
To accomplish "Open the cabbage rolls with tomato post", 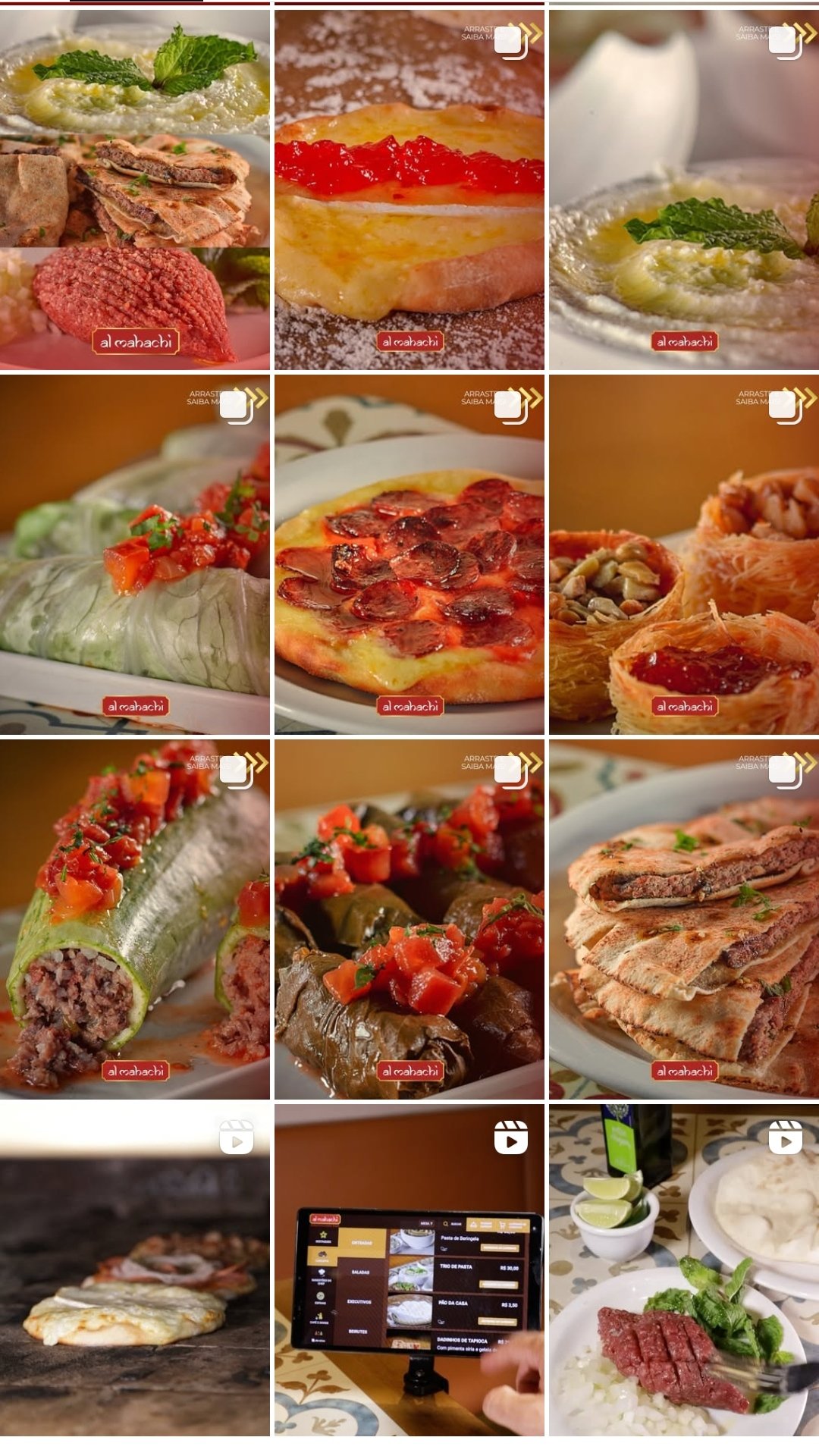I will point(135,554).
